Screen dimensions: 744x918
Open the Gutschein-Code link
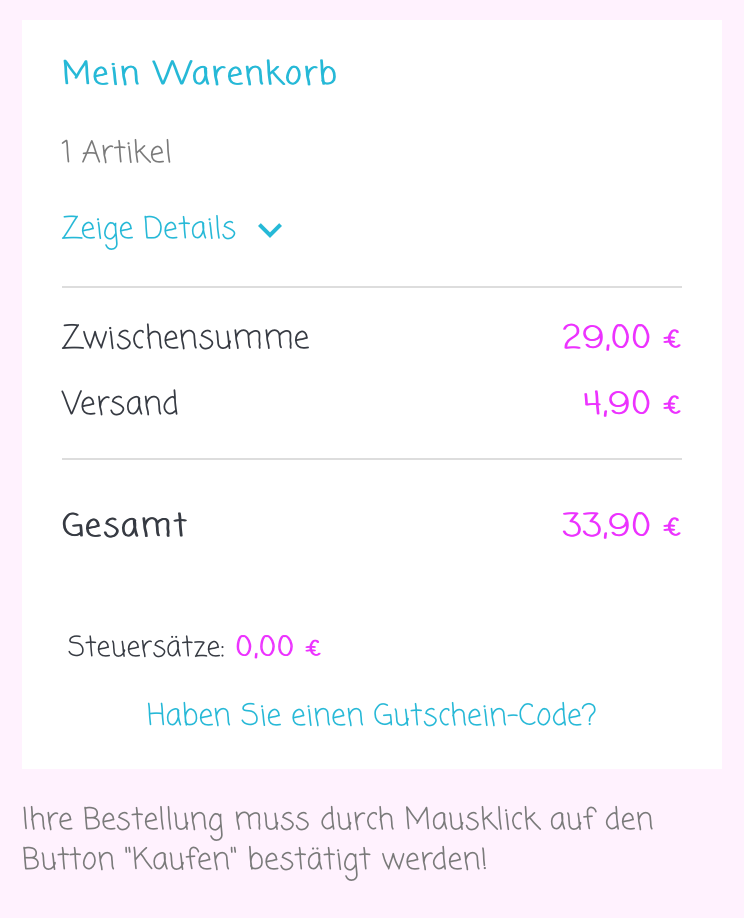point(371,715)
